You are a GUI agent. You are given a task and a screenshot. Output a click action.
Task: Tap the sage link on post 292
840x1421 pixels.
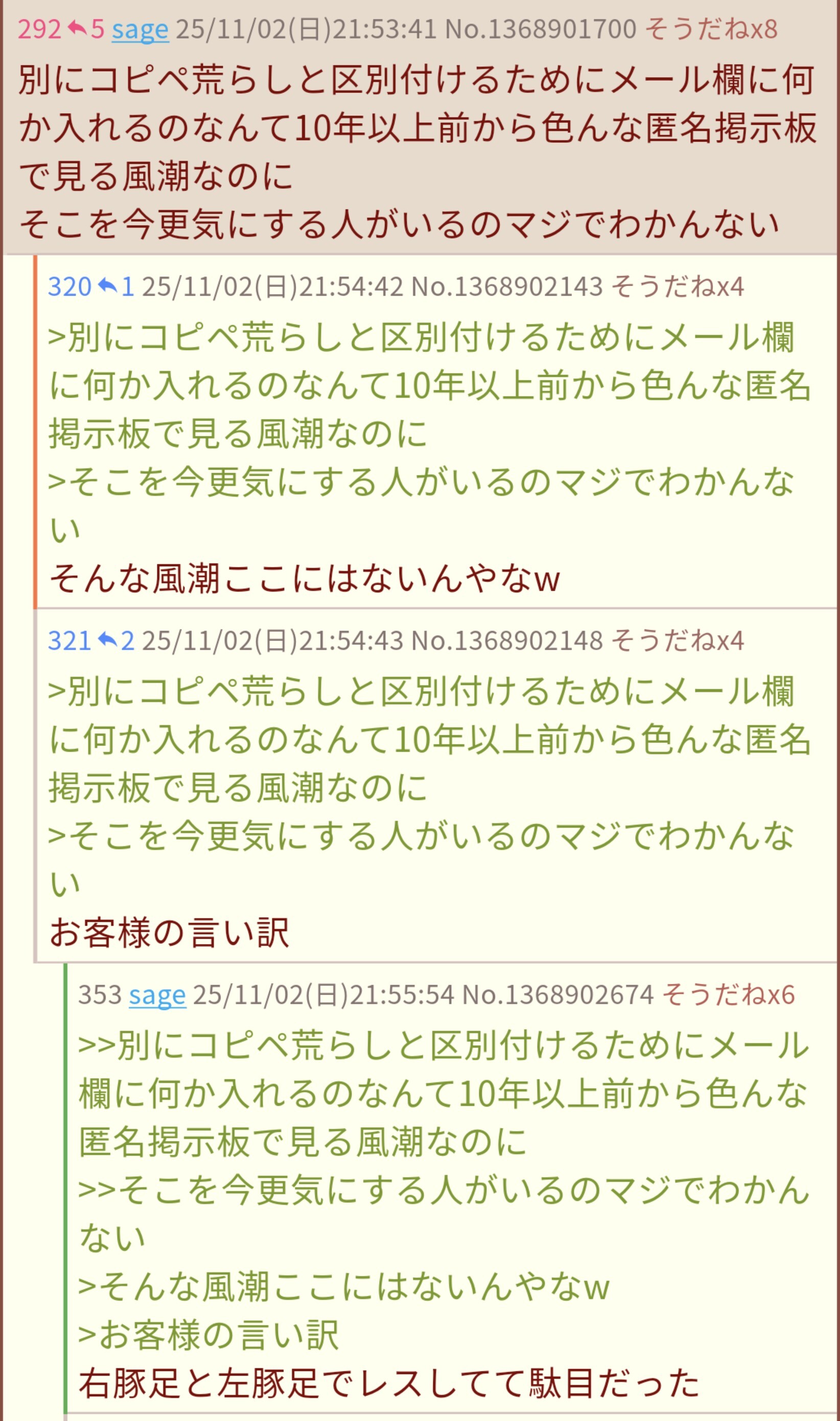point(140,30)
